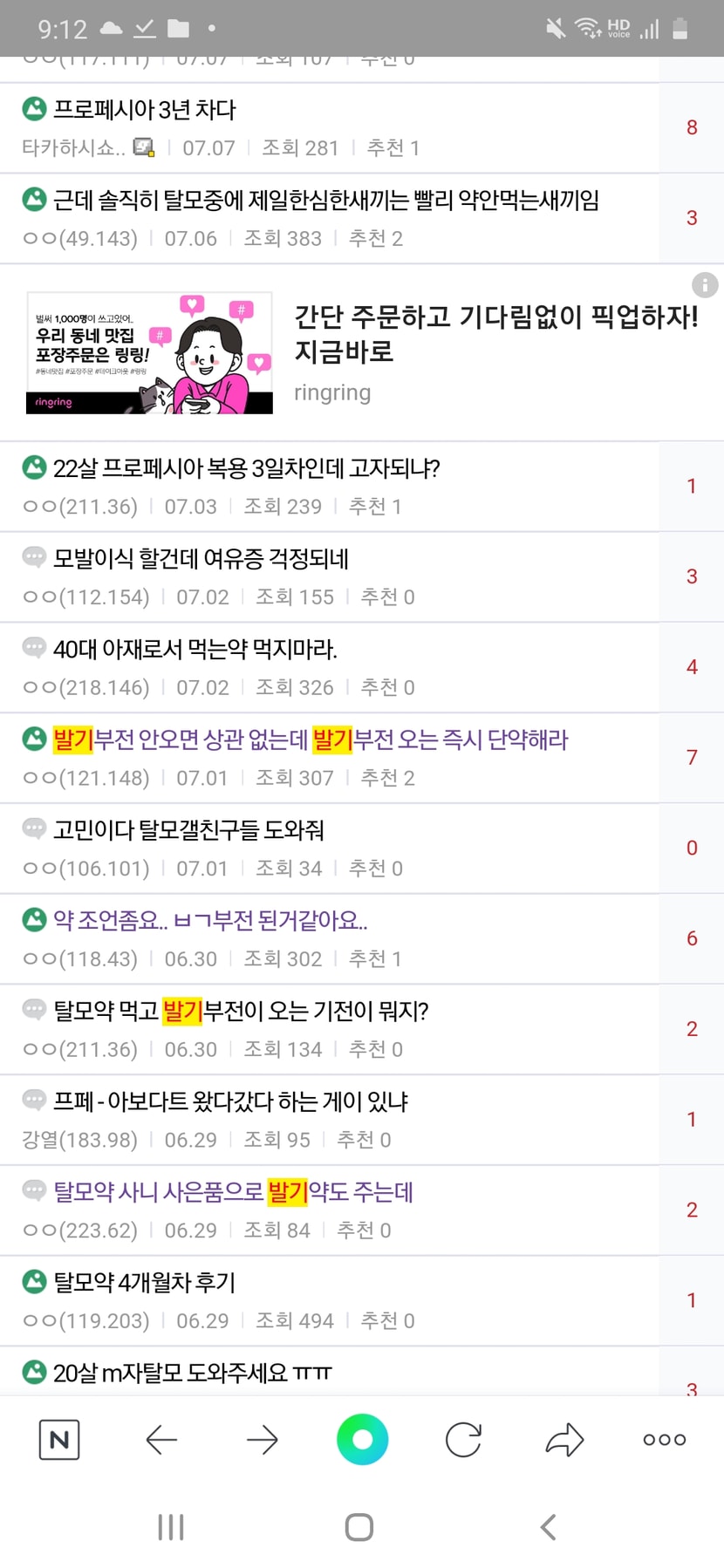Open the ringring pickup order ad
724x1568 pixels.
[362, 352]
